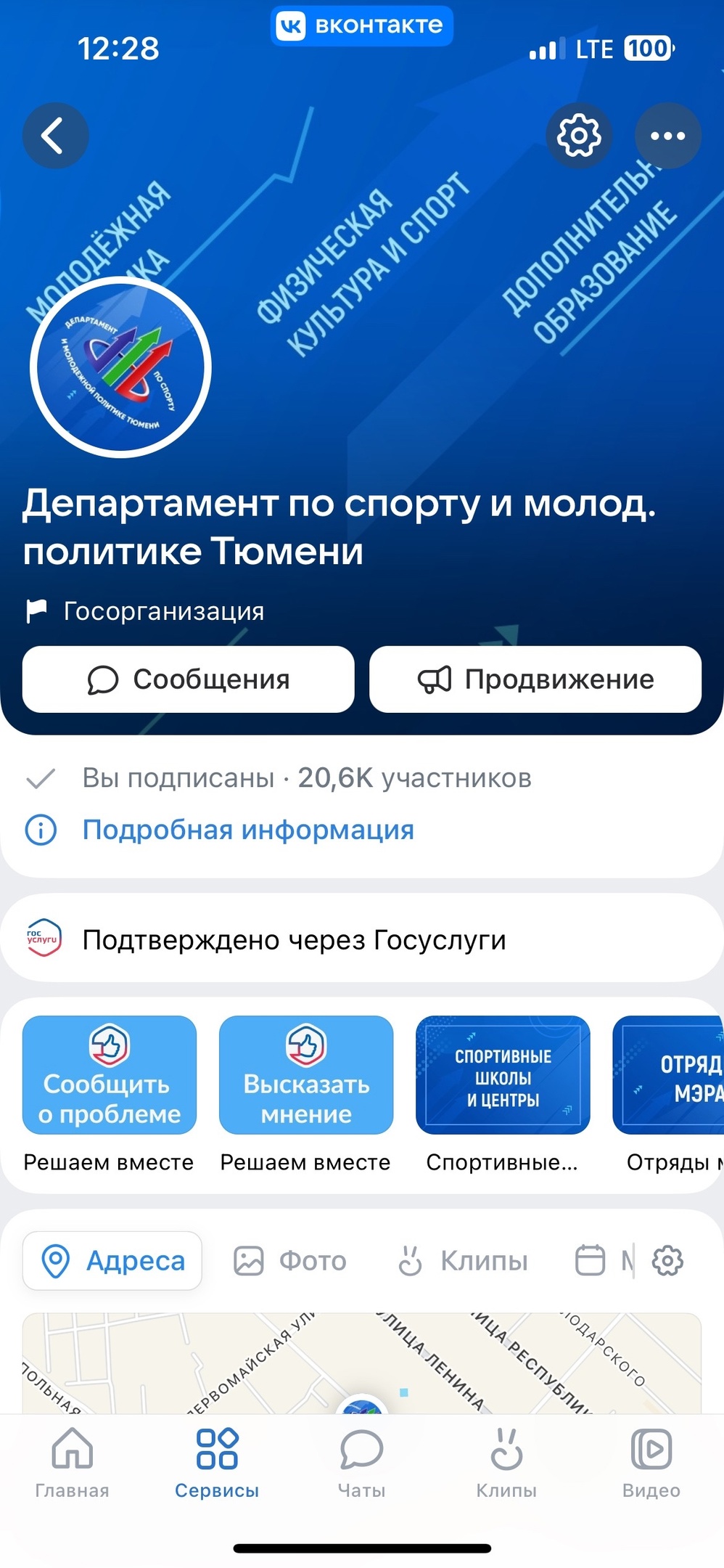Image resolution: width=724 pixels, height=1568 pixels.
Task: Open the Сообщить о проблеме tile
Action: (110, 1074)
